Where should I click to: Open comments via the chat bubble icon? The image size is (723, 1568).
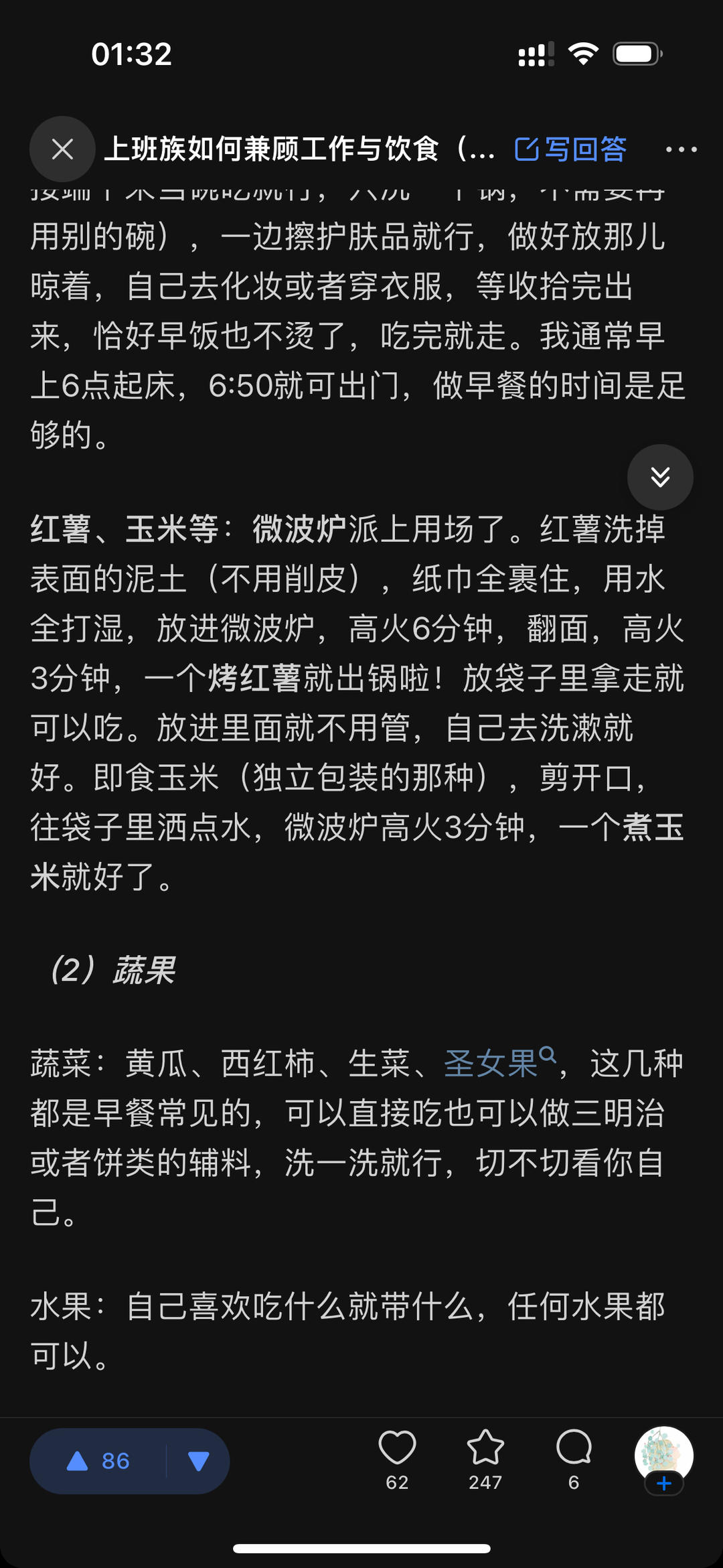click(574, 1445)
